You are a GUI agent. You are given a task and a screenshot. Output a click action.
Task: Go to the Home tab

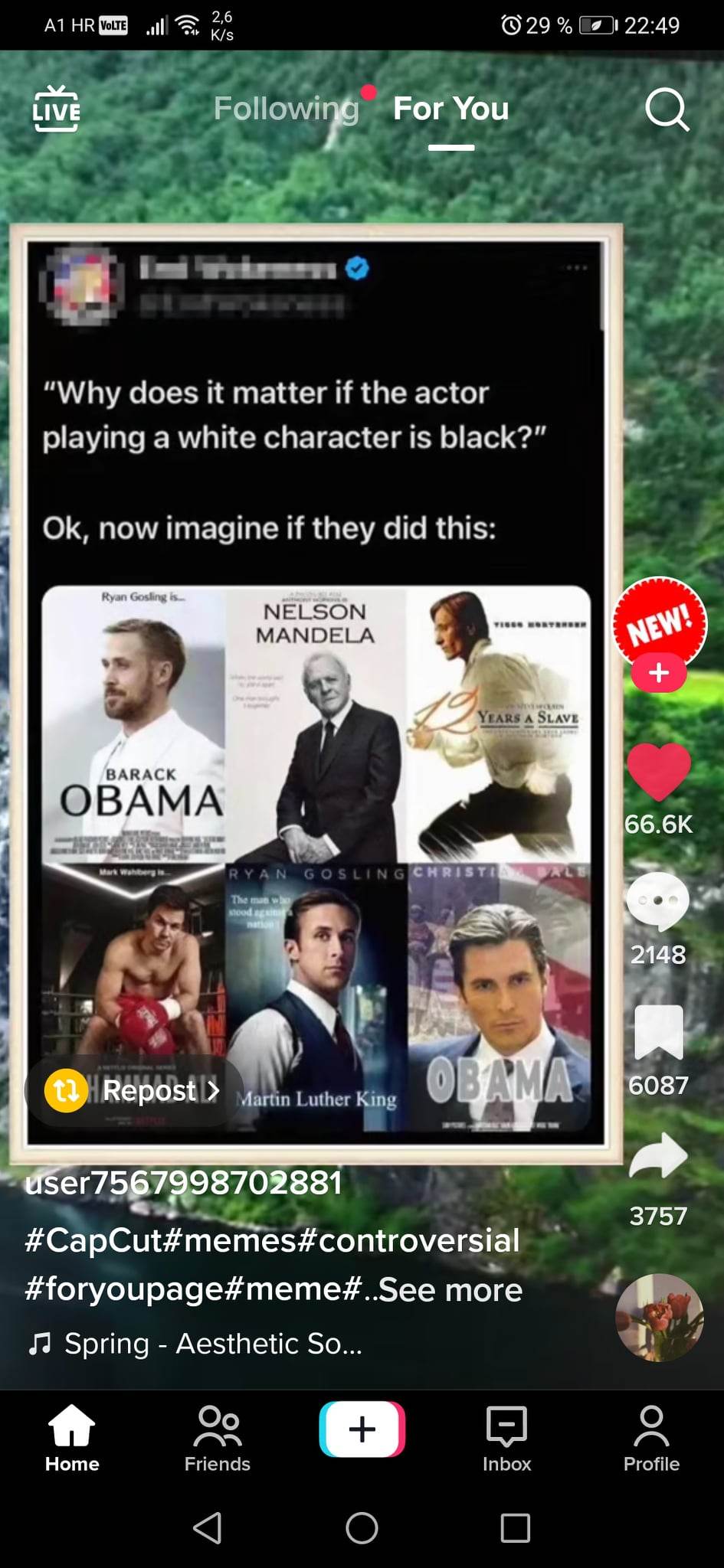[x=72, y=1438]
